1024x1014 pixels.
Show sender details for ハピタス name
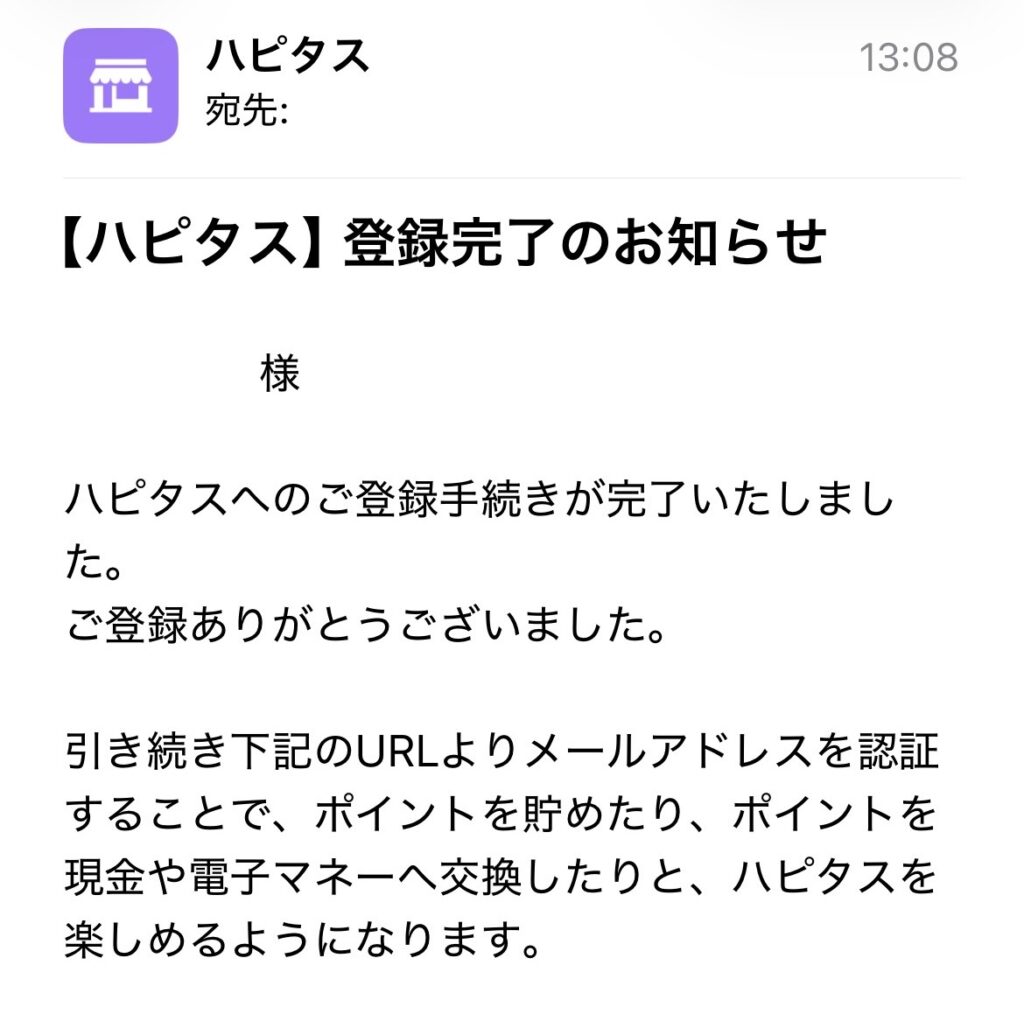pos(288,55)
